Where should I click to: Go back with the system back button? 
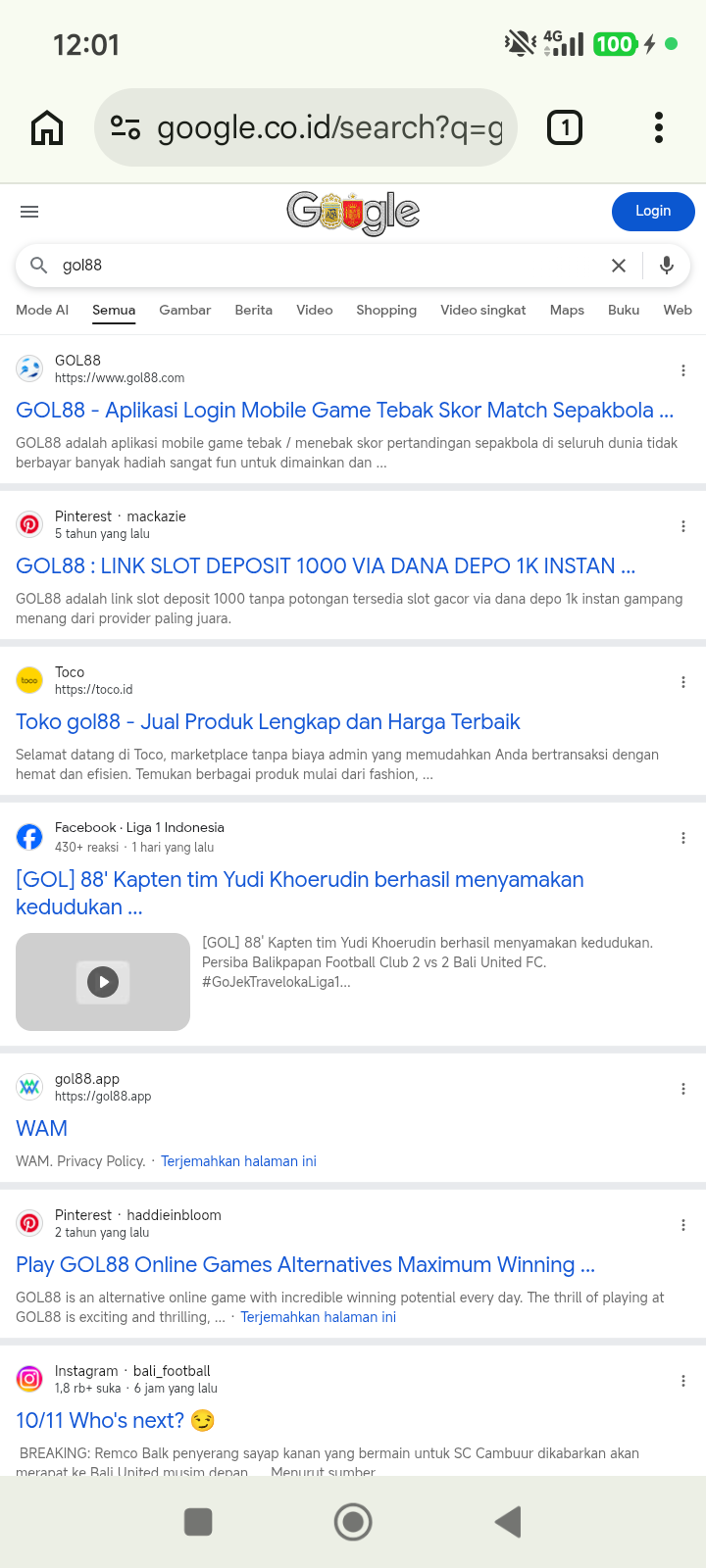tap(508, 1522)
